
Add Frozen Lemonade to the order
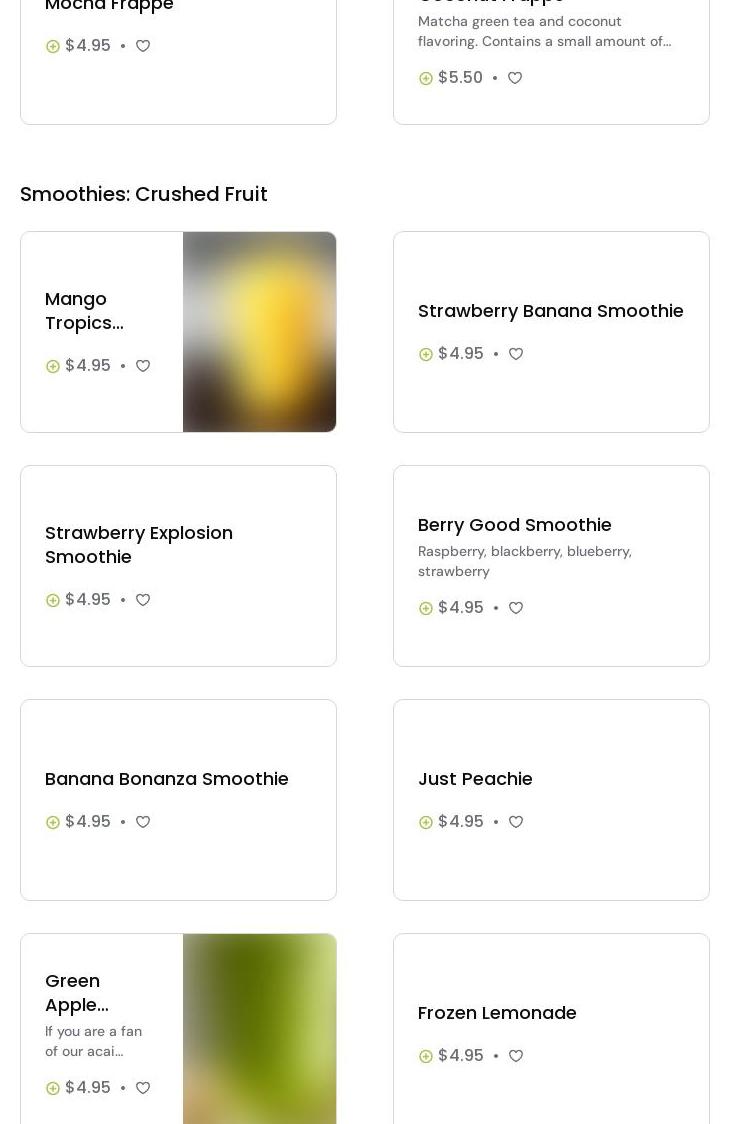click(x=426, y=1056)
